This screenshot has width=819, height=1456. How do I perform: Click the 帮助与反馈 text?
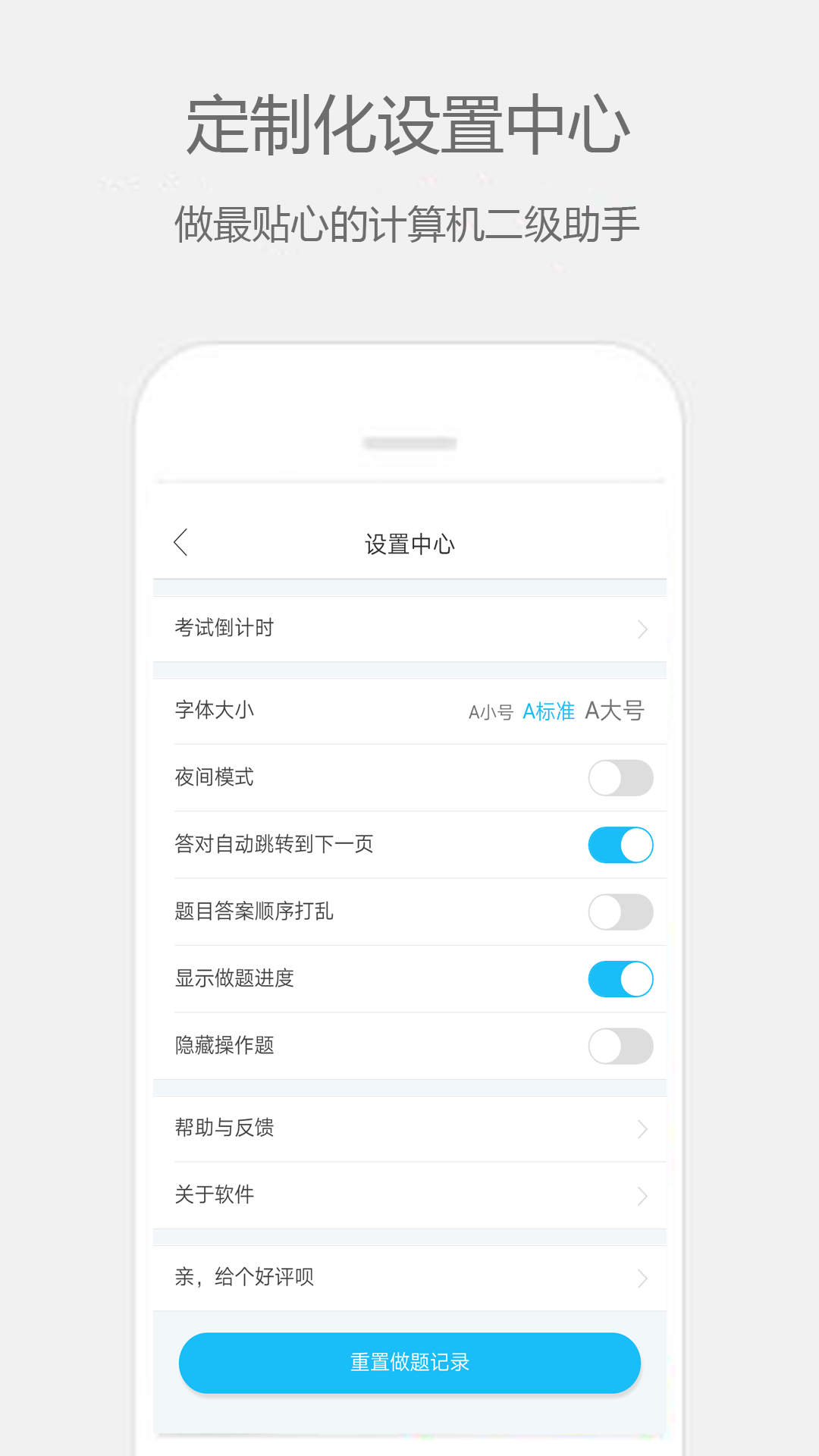click(x=223, y=1128)
